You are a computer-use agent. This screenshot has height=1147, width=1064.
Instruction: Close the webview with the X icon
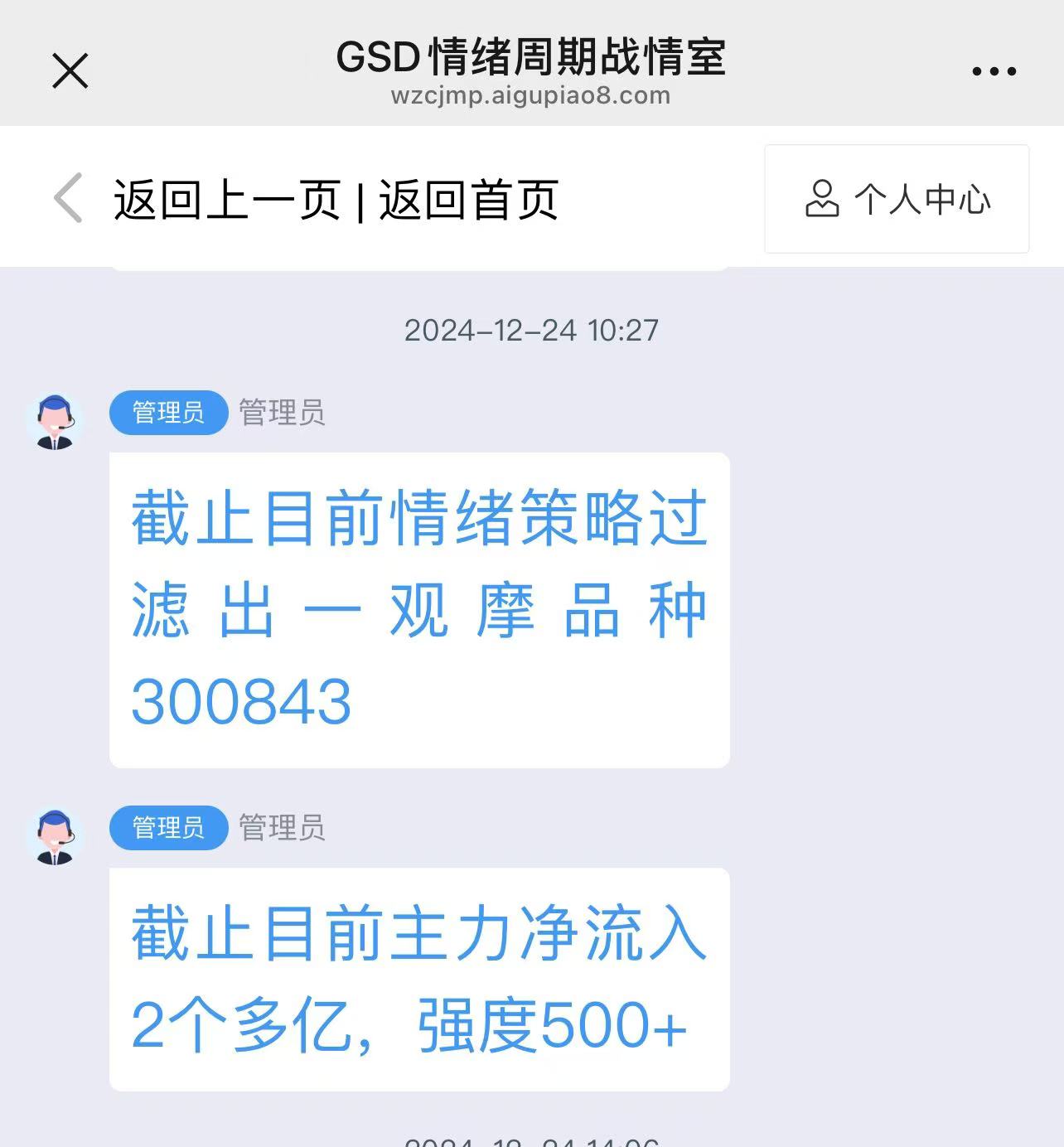pos(70,70)
